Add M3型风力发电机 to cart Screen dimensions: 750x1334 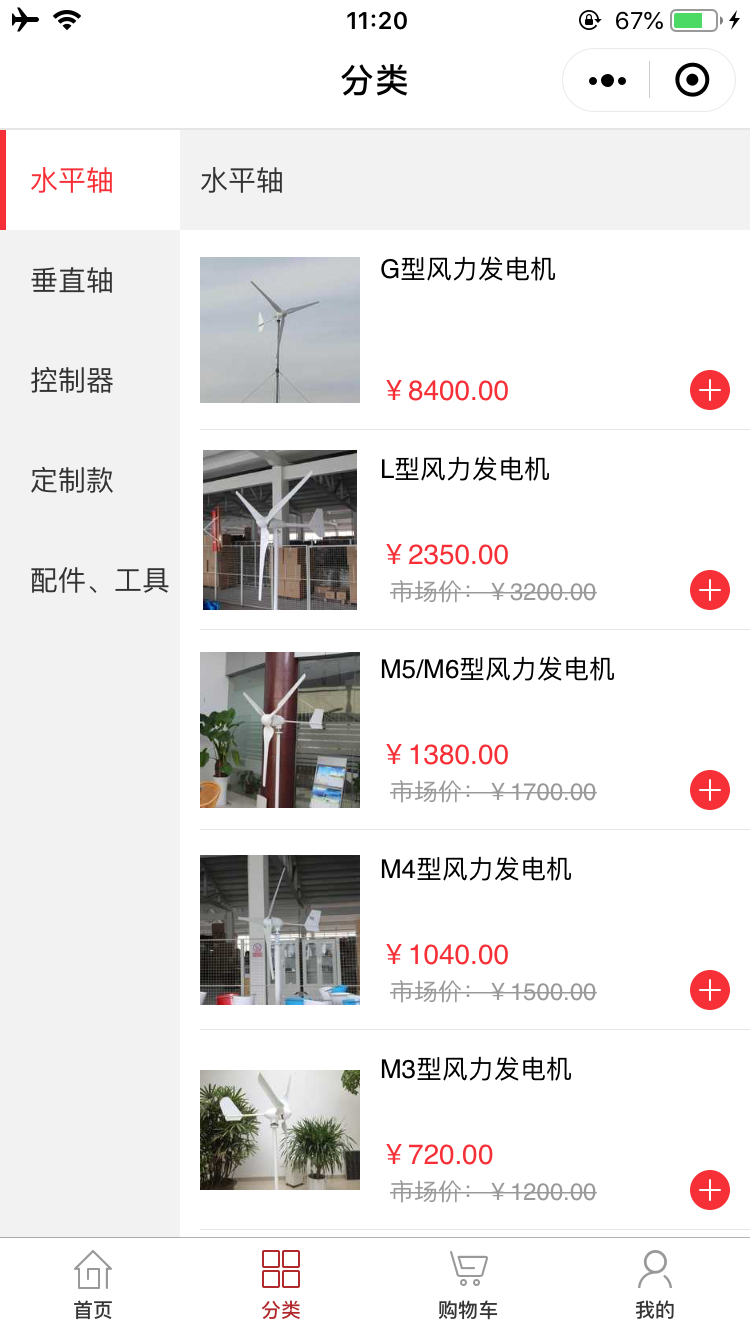tap(710, 1190)
